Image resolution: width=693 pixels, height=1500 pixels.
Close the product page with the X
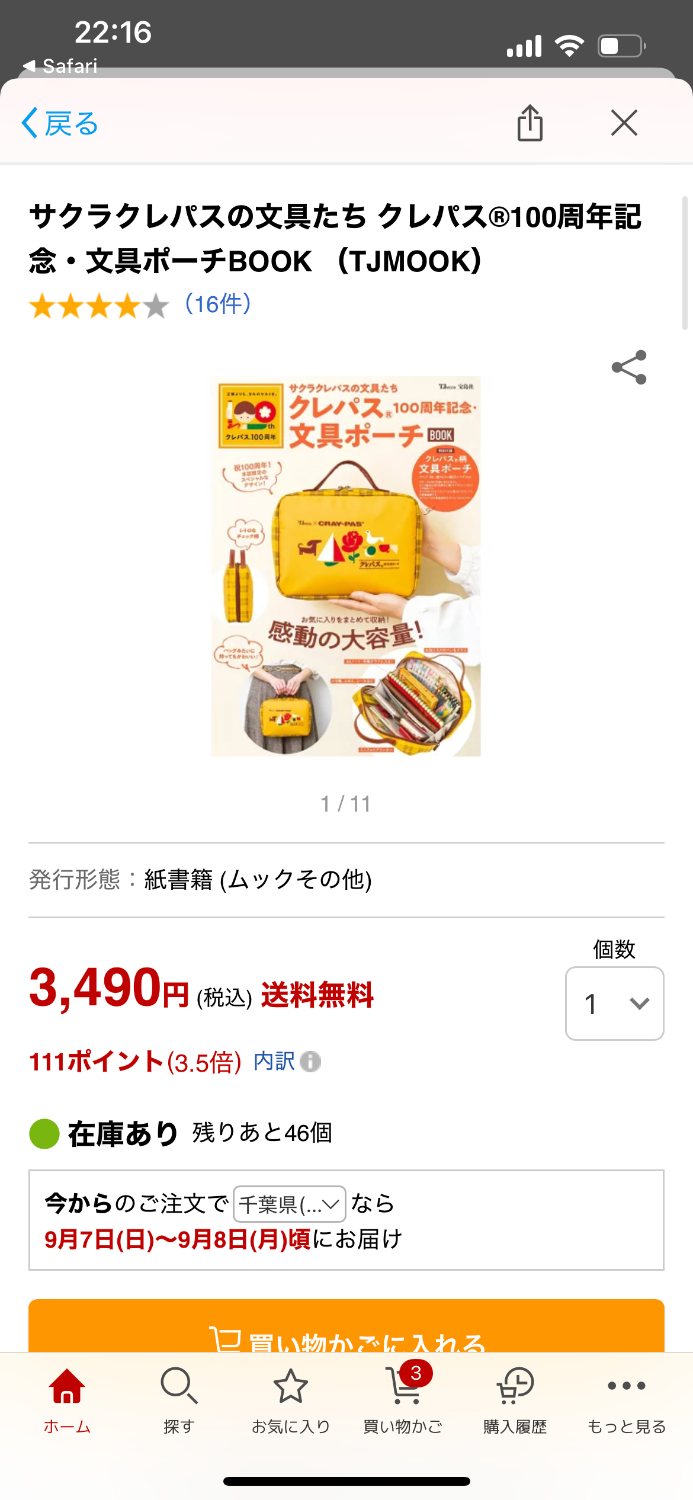pyautogui.click(x=624, y=123)
